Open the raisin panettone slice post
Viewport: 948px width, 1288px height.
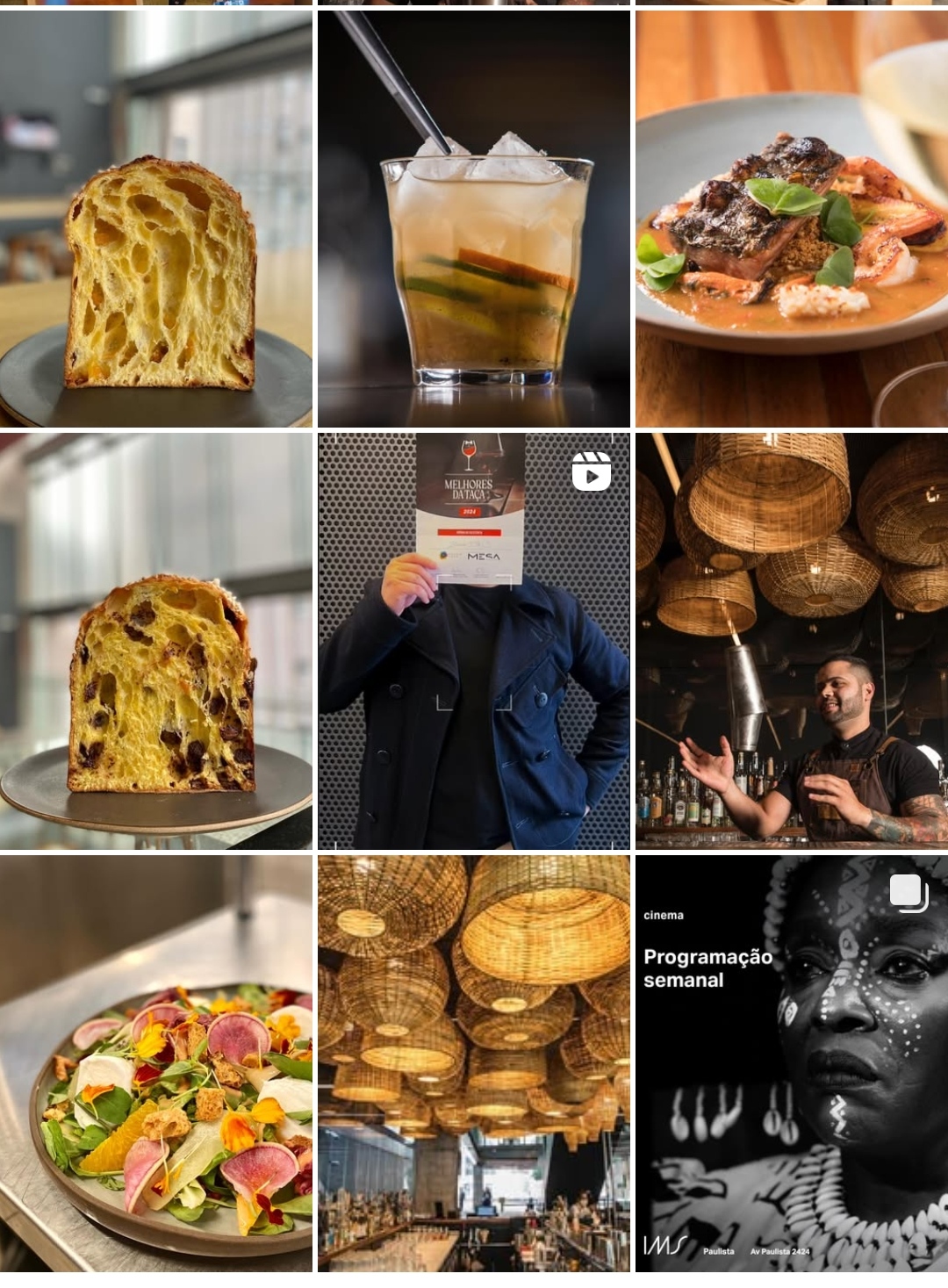pos(156,641)
